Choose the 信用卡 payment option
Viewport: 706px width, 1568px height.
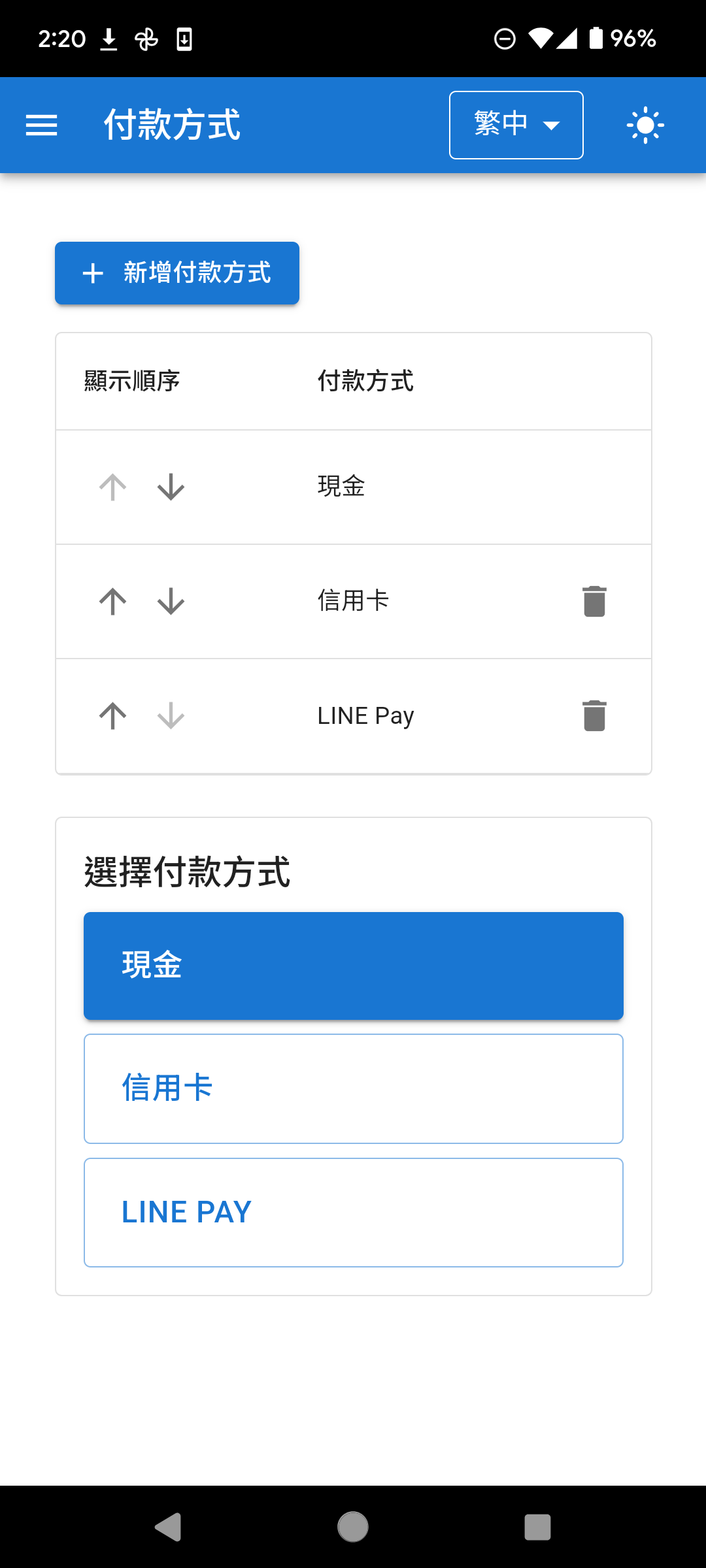354,1089
